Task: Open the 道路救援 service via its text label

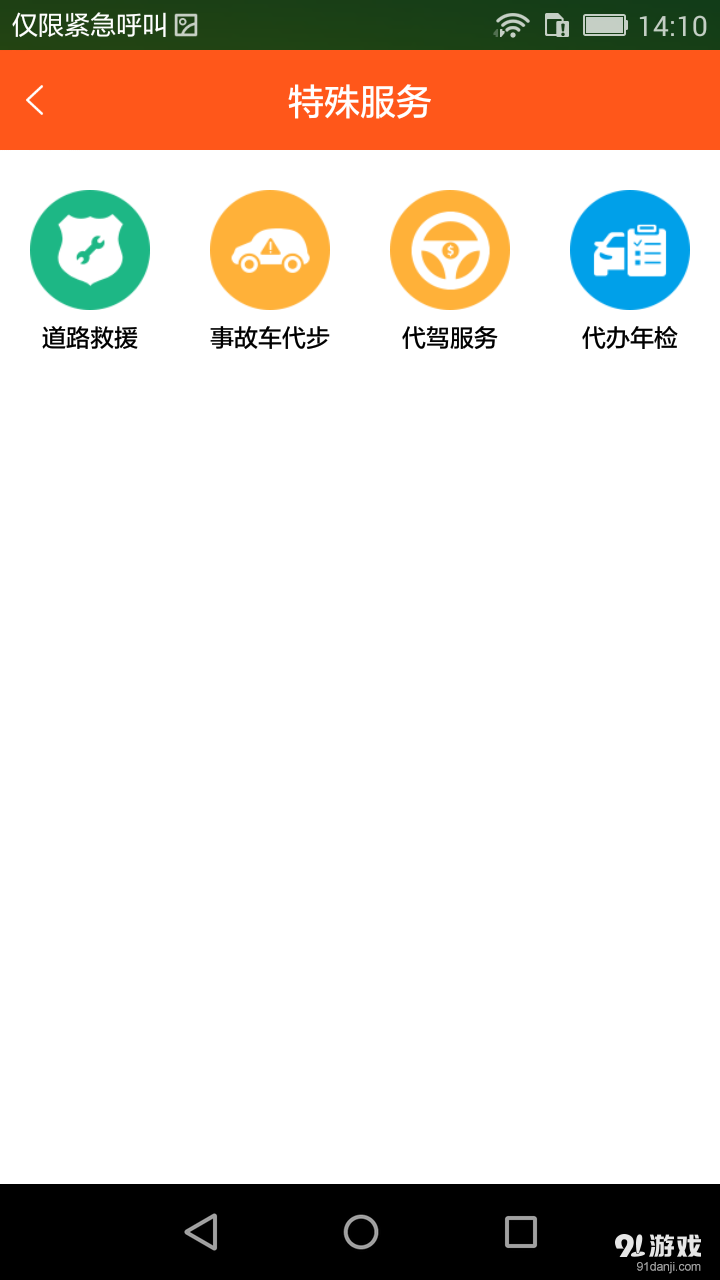Action: coord(90,338)
